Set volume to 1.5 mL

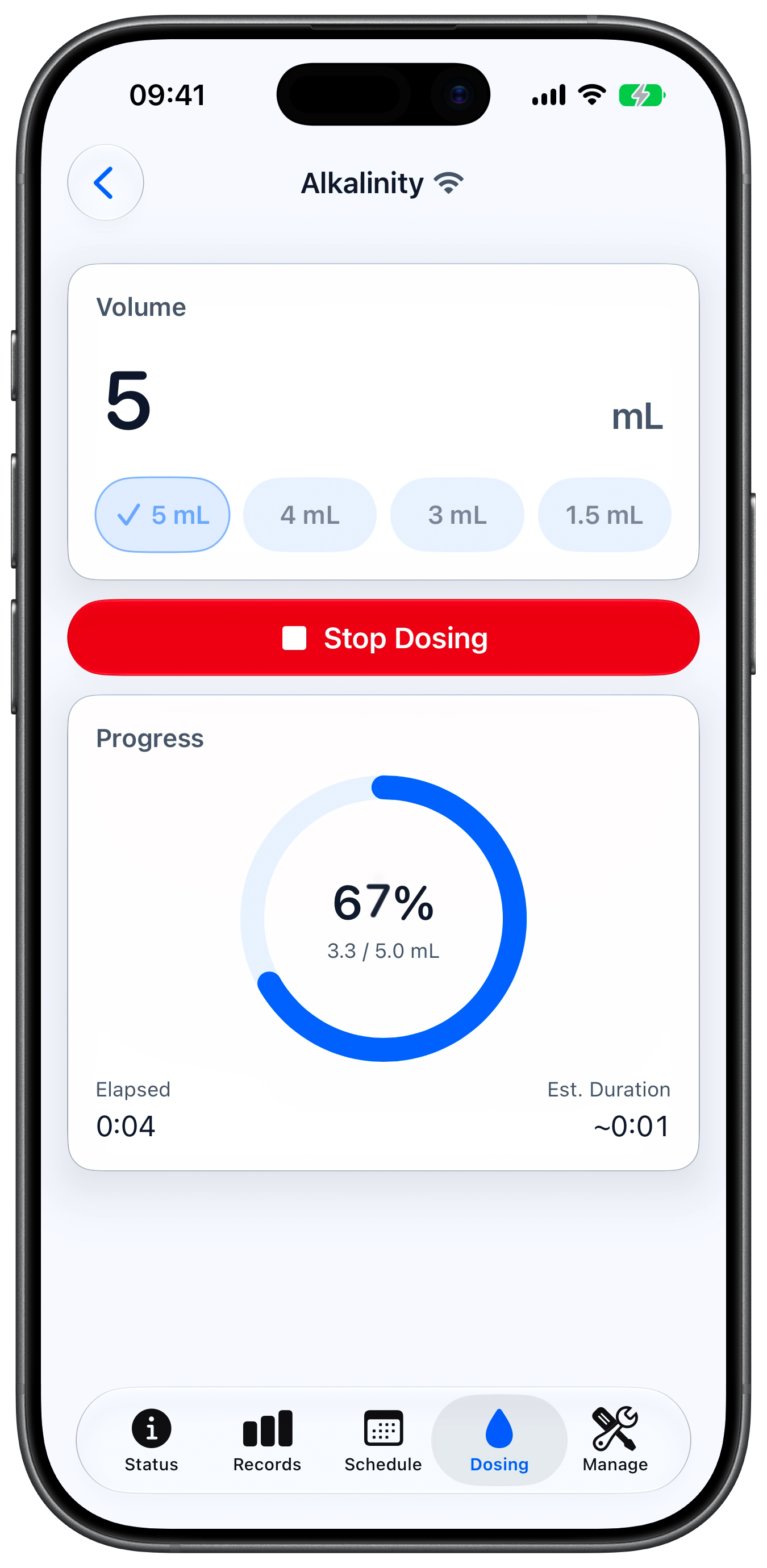coord(605,515)
